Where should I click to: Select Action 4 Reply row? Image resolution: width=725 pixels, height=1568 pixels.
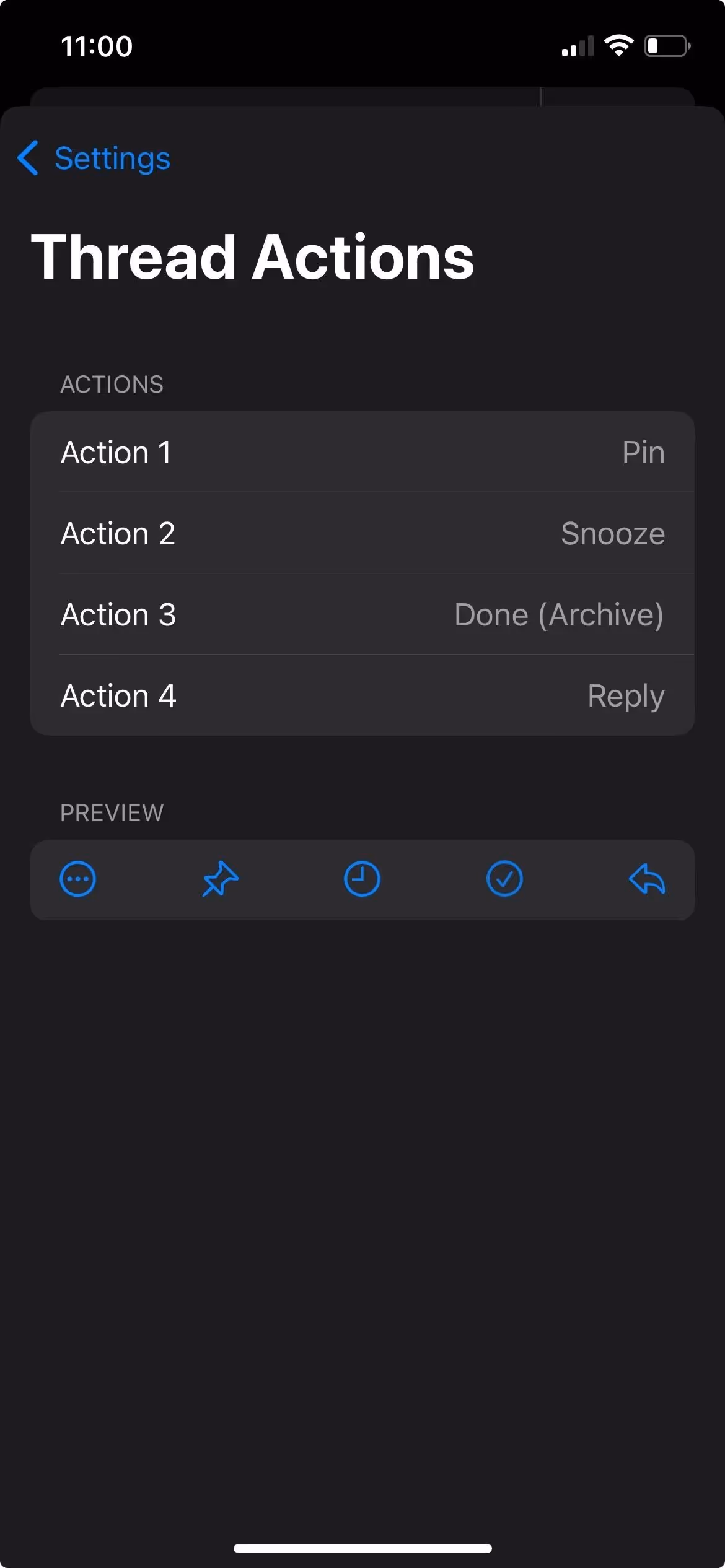362,695
